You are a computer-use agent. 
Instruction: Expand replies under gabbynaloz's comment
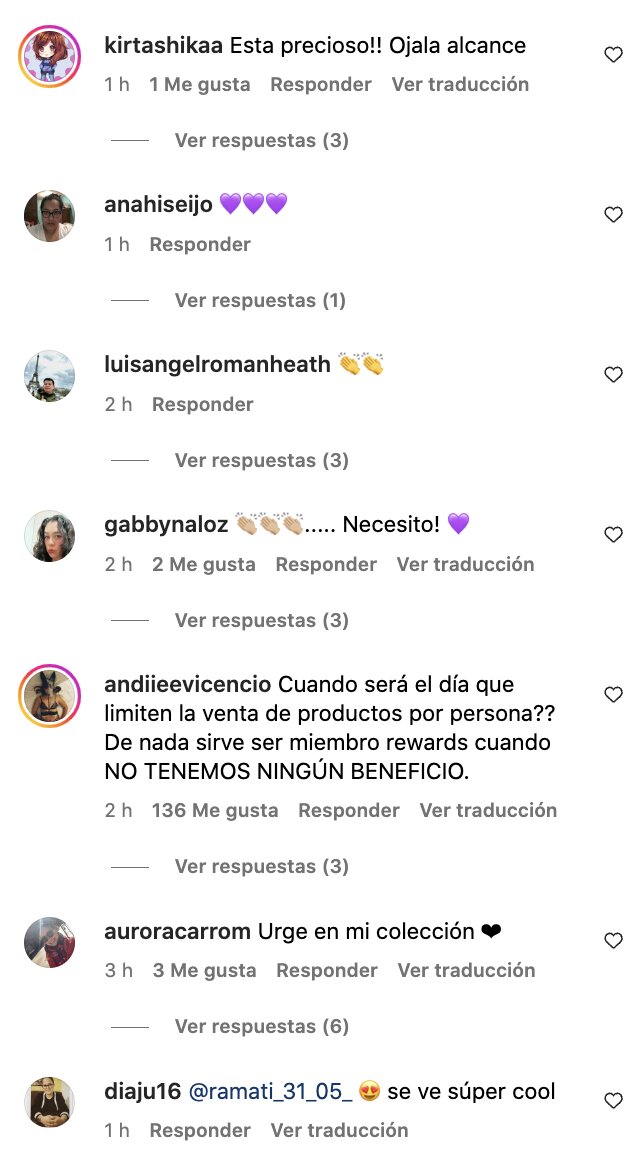point(261,621)
